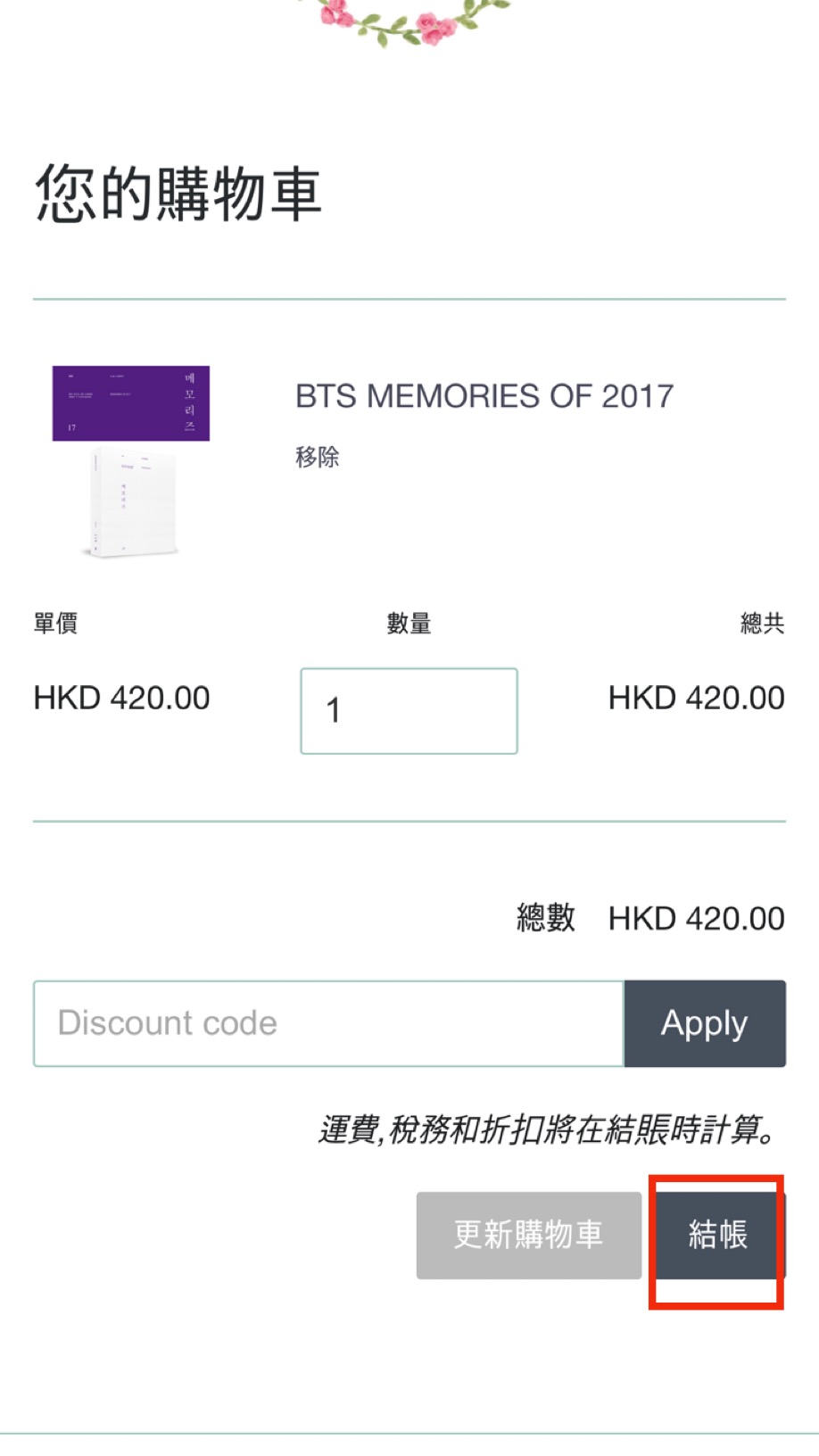The image size is (819, 1456).
Task: Focus the quantity field showing 1
Action: 409,711
